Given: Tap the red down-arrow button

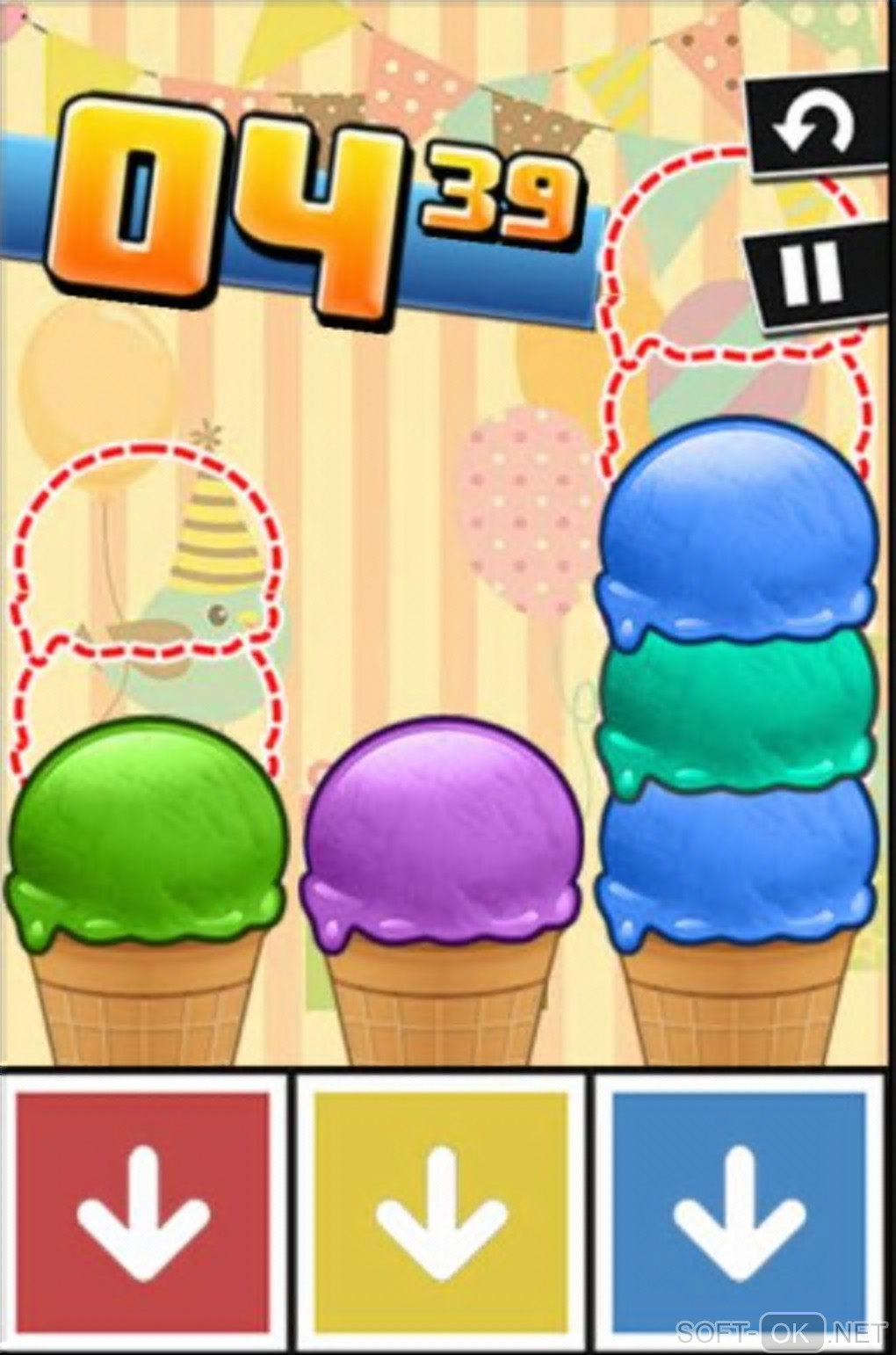Looking at the screenshot, I should (x=143, y=1212).
